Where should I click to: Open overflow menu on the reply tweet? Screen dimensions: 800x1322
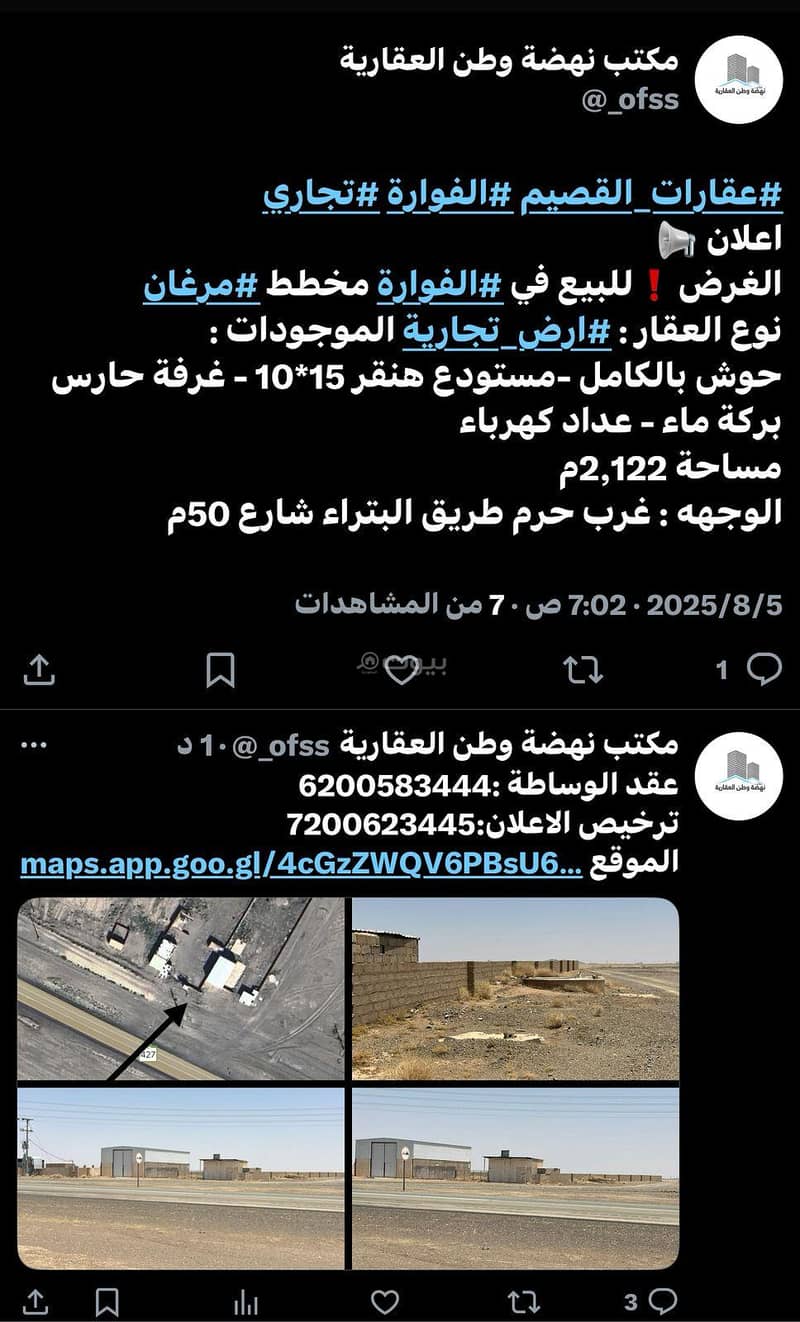coord(34,745)
